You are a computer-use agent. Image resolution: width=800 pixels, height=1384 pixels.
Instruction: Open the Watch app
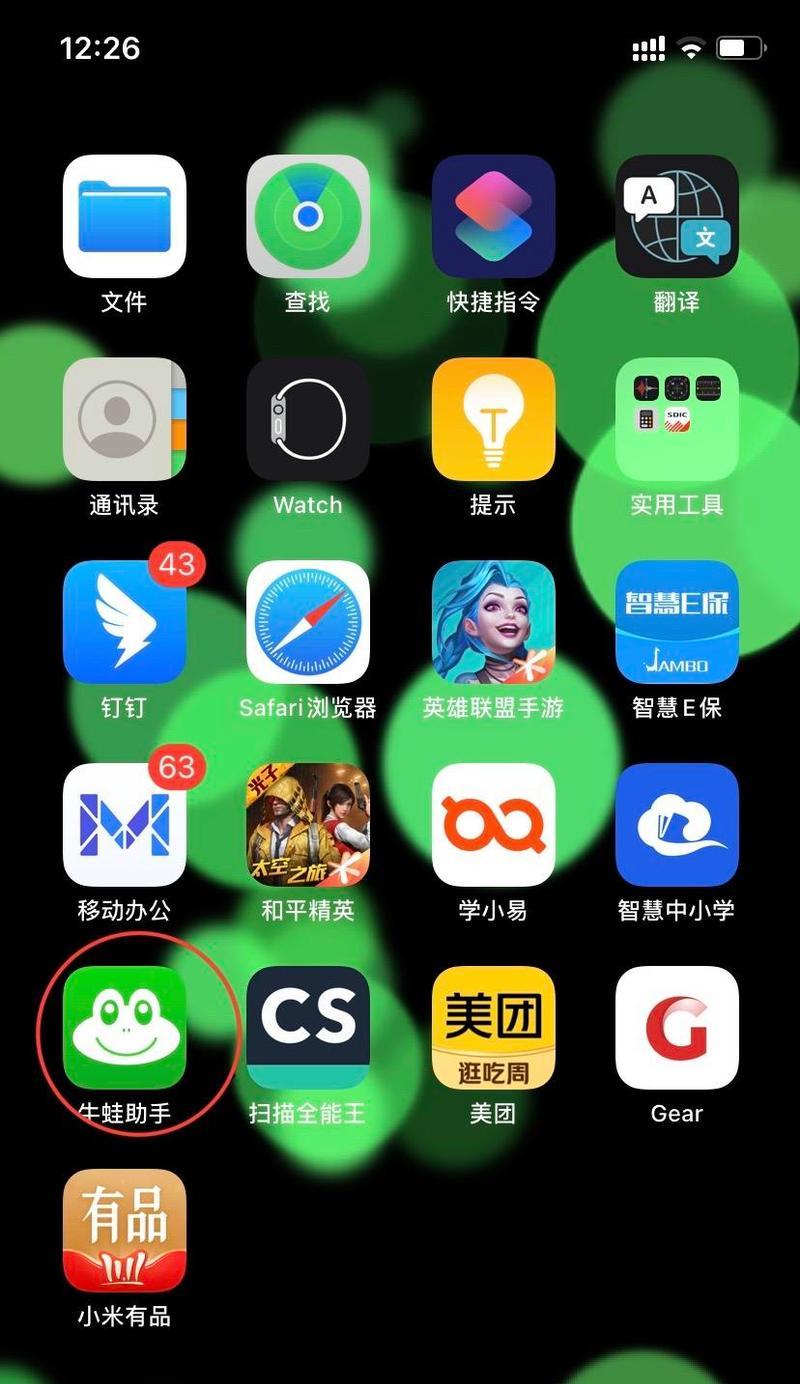pyautogui.click(x=308, y=420)
